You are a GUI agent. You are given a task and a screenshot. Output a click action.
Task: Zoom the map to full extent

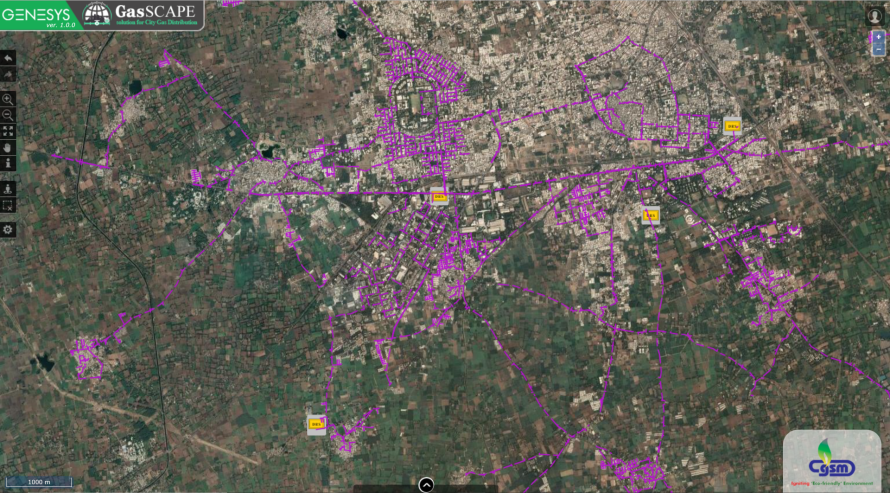pos(8,131)
